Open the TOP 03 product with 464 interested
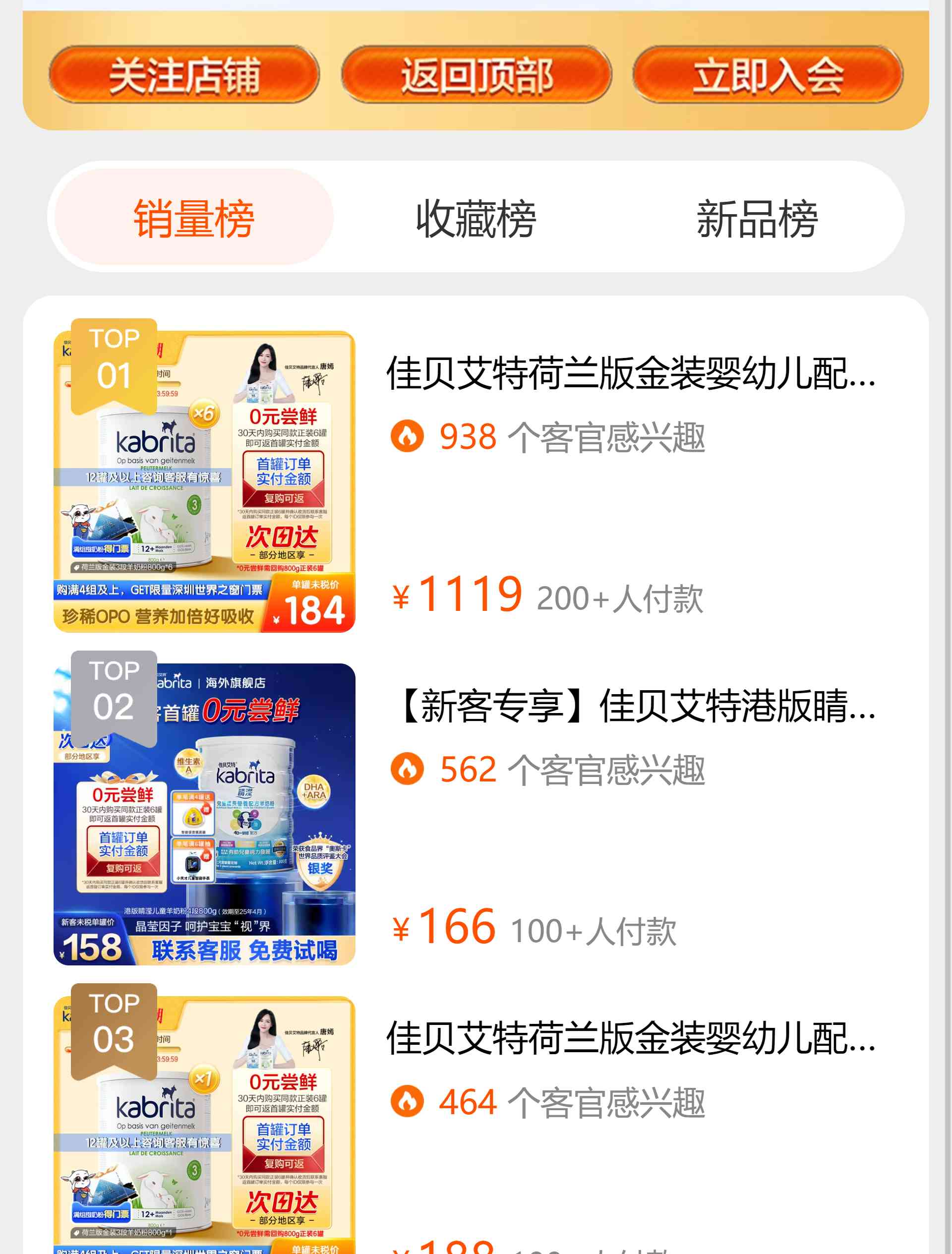952x1254 pixels. pyautogui.click(x=629, y=1039)
